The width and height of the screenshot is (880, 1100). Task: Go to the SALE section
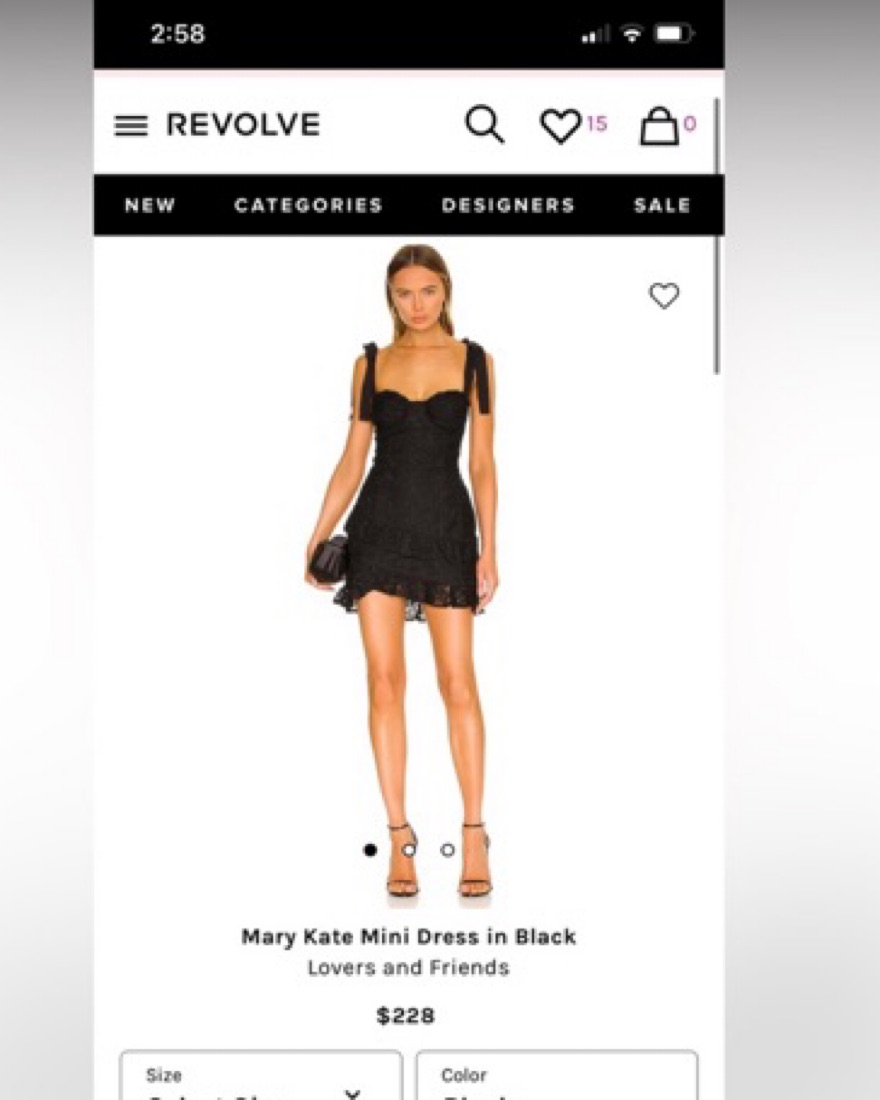662,205
